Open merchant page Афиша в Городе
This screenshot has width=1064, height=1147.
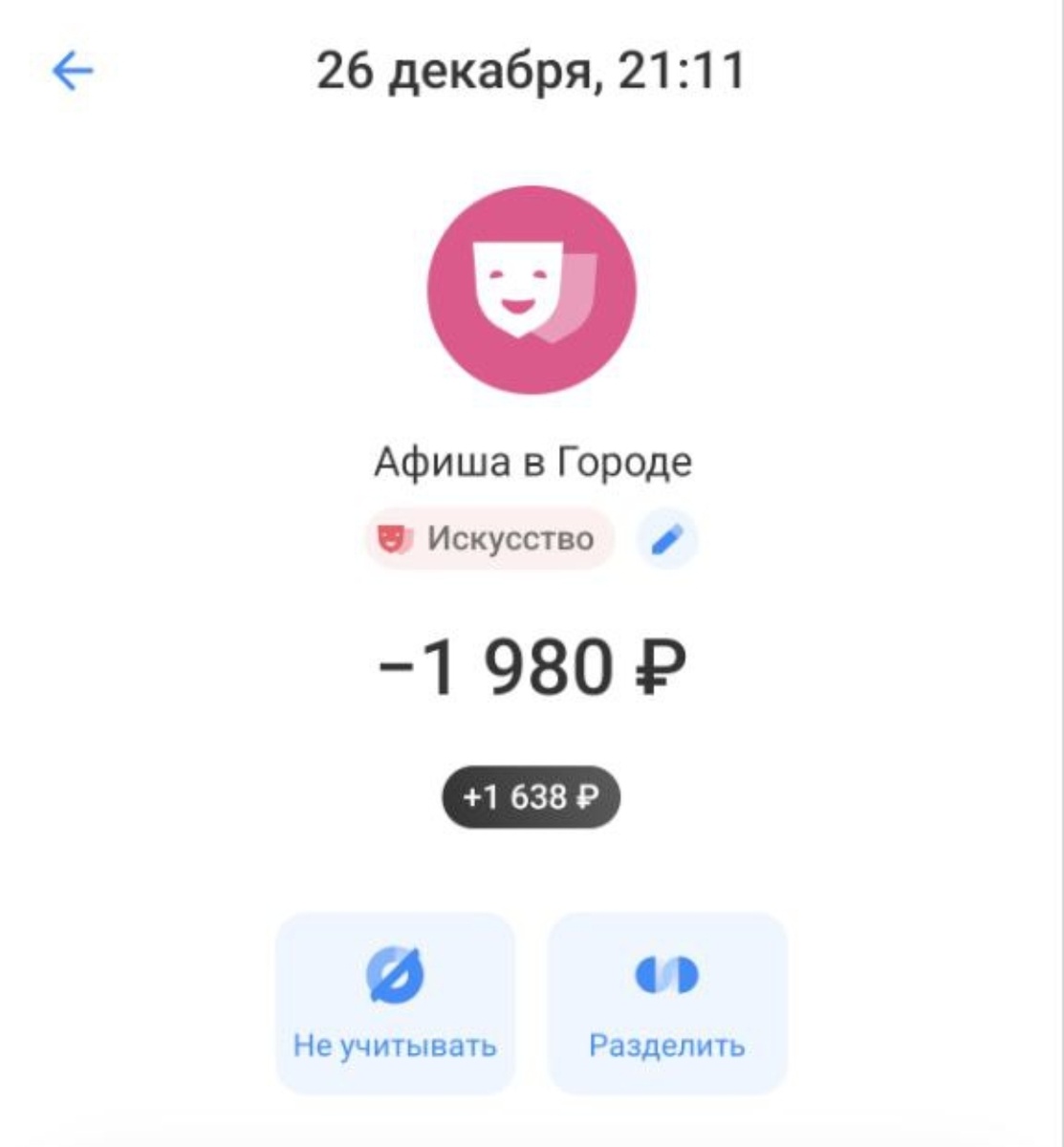532,462
